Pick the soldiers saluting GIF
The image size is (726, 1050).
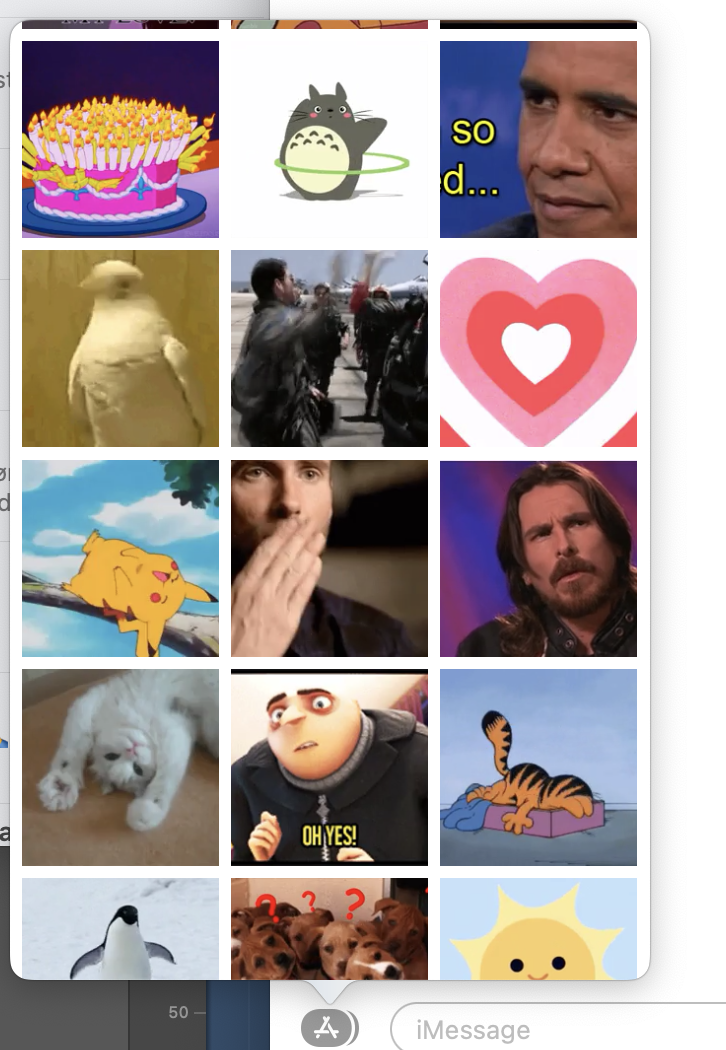(x=329, y=348)
